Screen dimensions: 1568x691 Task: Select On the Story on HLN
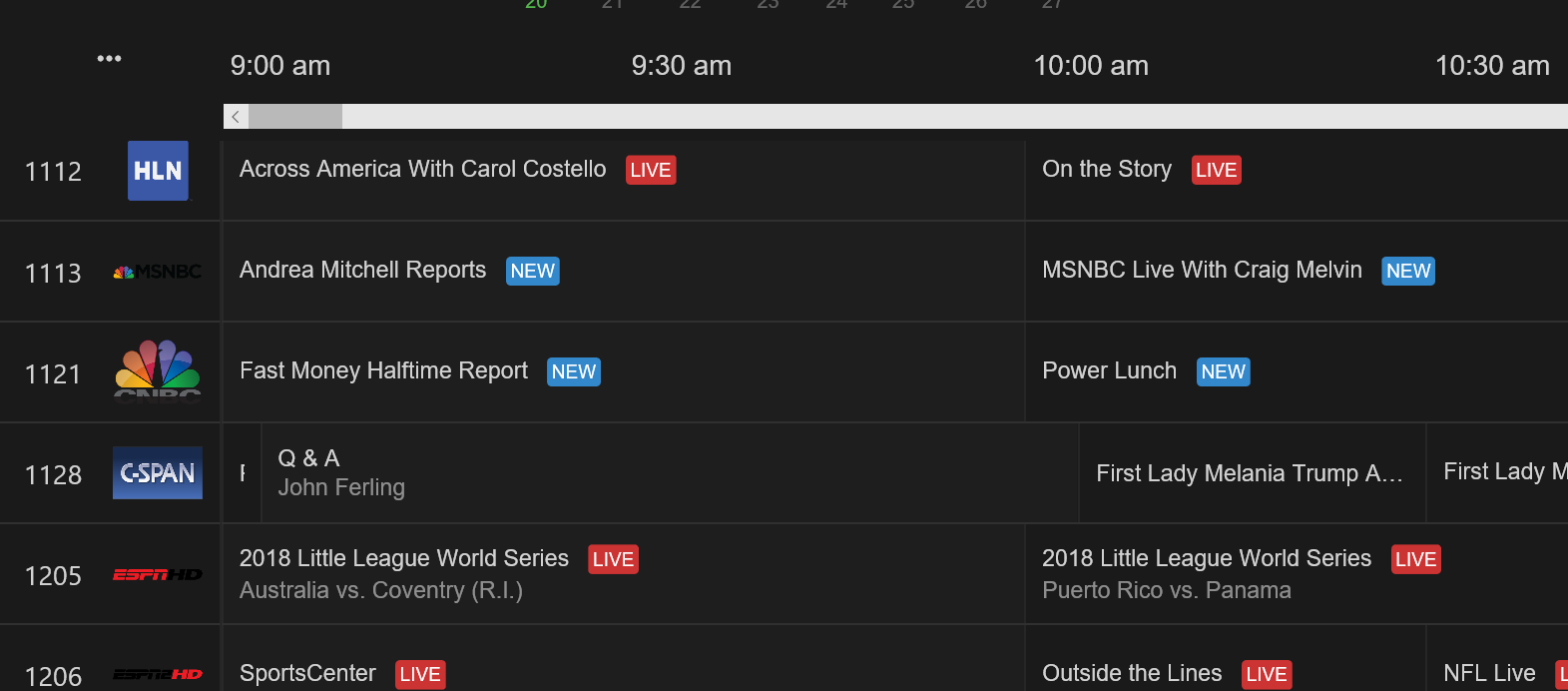1107,170
